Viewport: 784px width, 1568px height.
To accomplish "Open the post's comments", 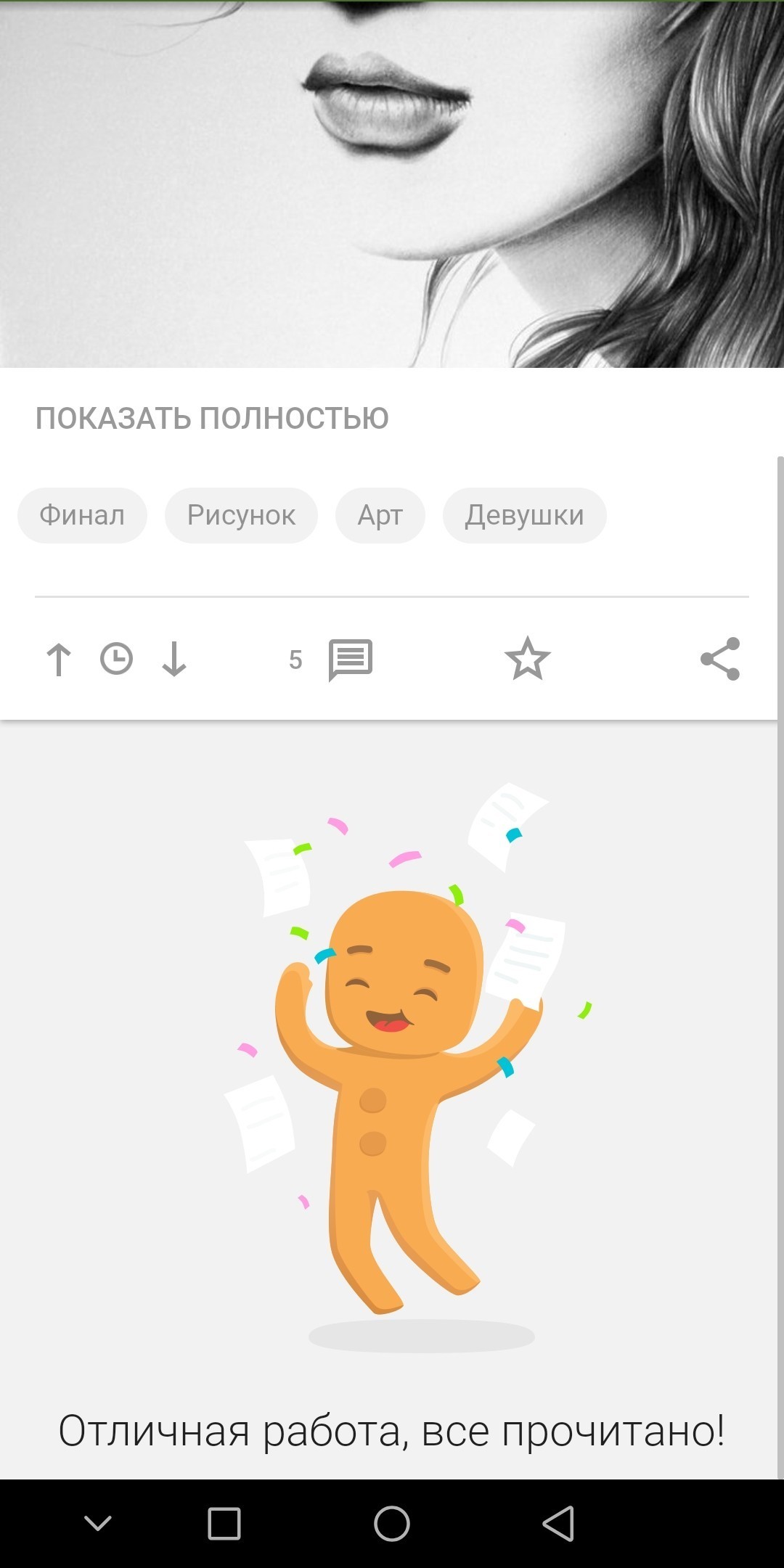I will click(x=350, y=660).
